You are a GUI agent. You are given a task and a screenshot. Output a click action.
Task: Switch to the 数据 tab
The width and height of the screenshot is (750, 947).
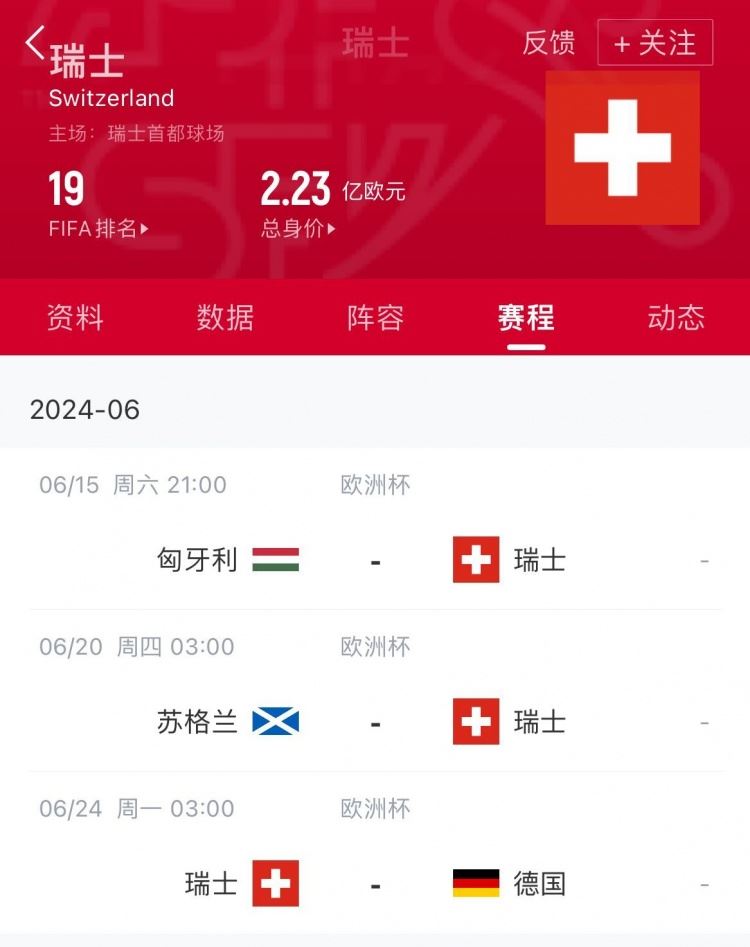pos(225,318)
